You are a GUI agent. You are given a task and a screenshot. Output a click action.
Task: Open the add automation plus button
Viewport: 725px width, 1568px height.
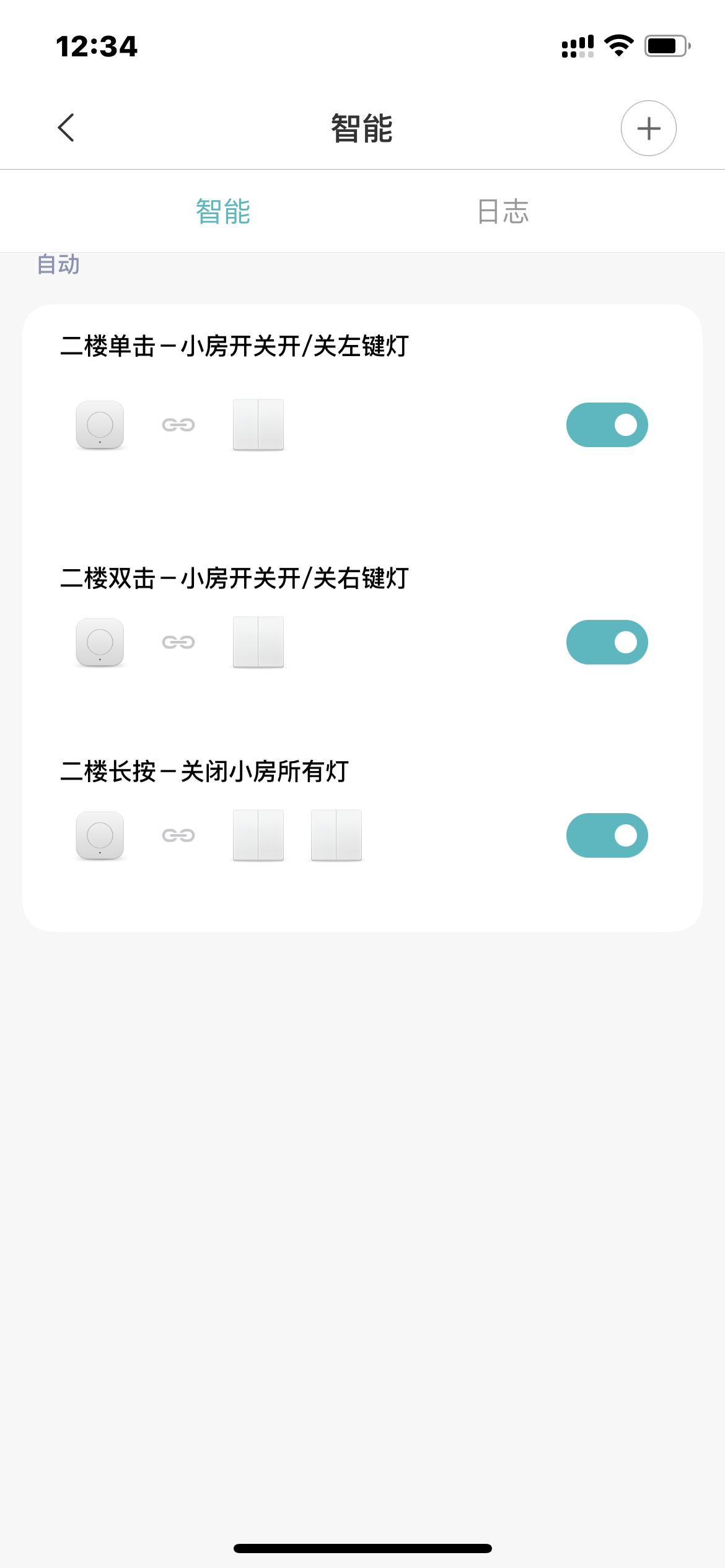coord(649,128)
